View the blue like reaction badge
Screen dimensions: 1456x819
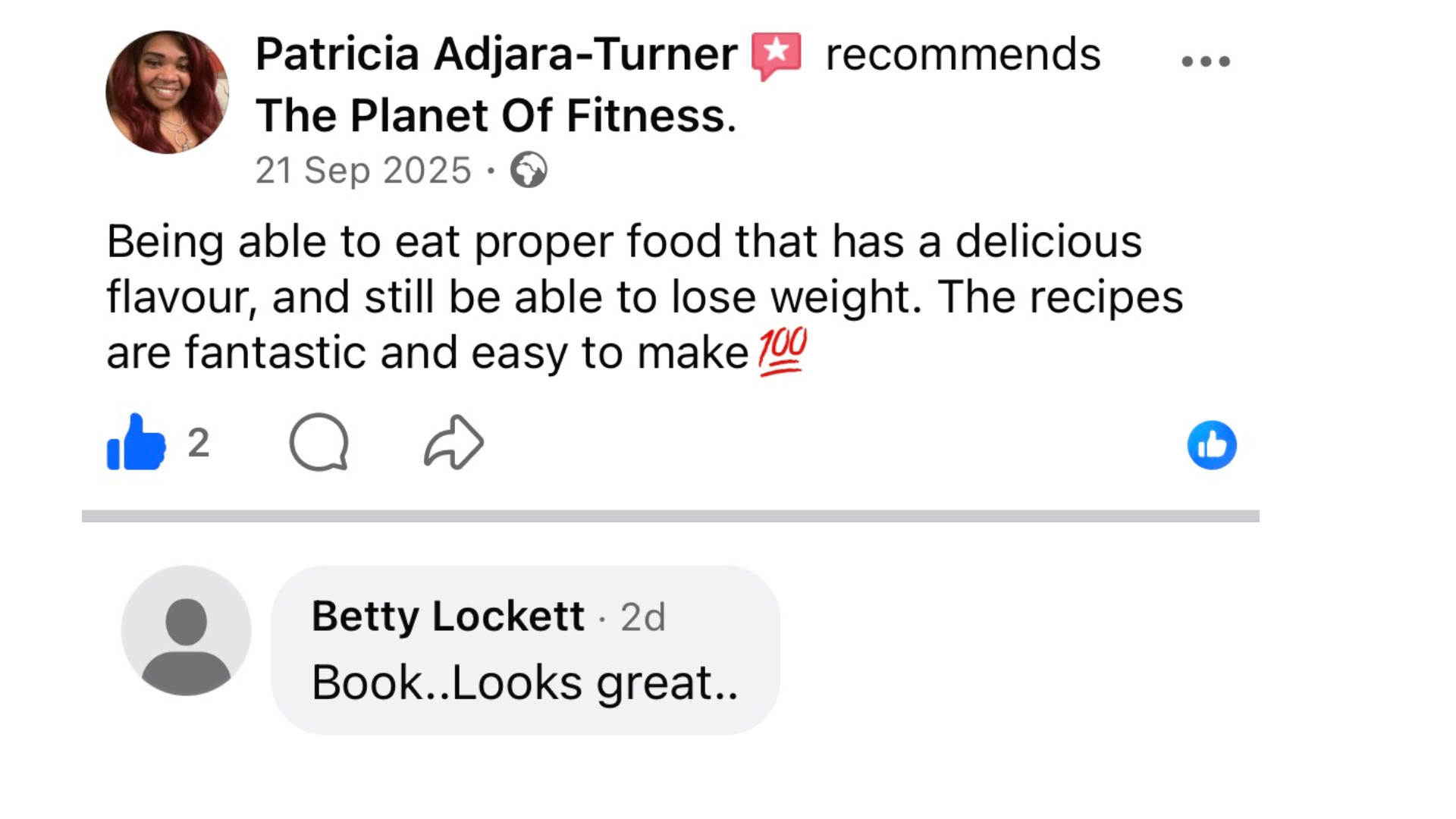point(1211,445)
